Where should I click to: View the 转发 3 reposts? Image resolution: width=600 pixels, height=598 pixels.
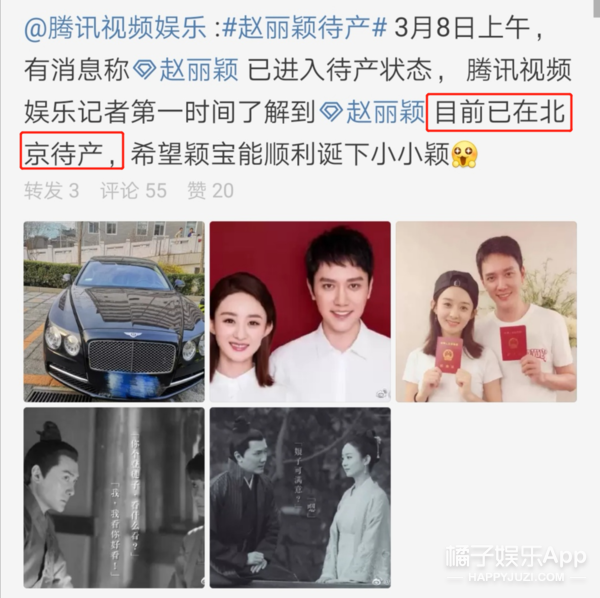coord(52,191)
